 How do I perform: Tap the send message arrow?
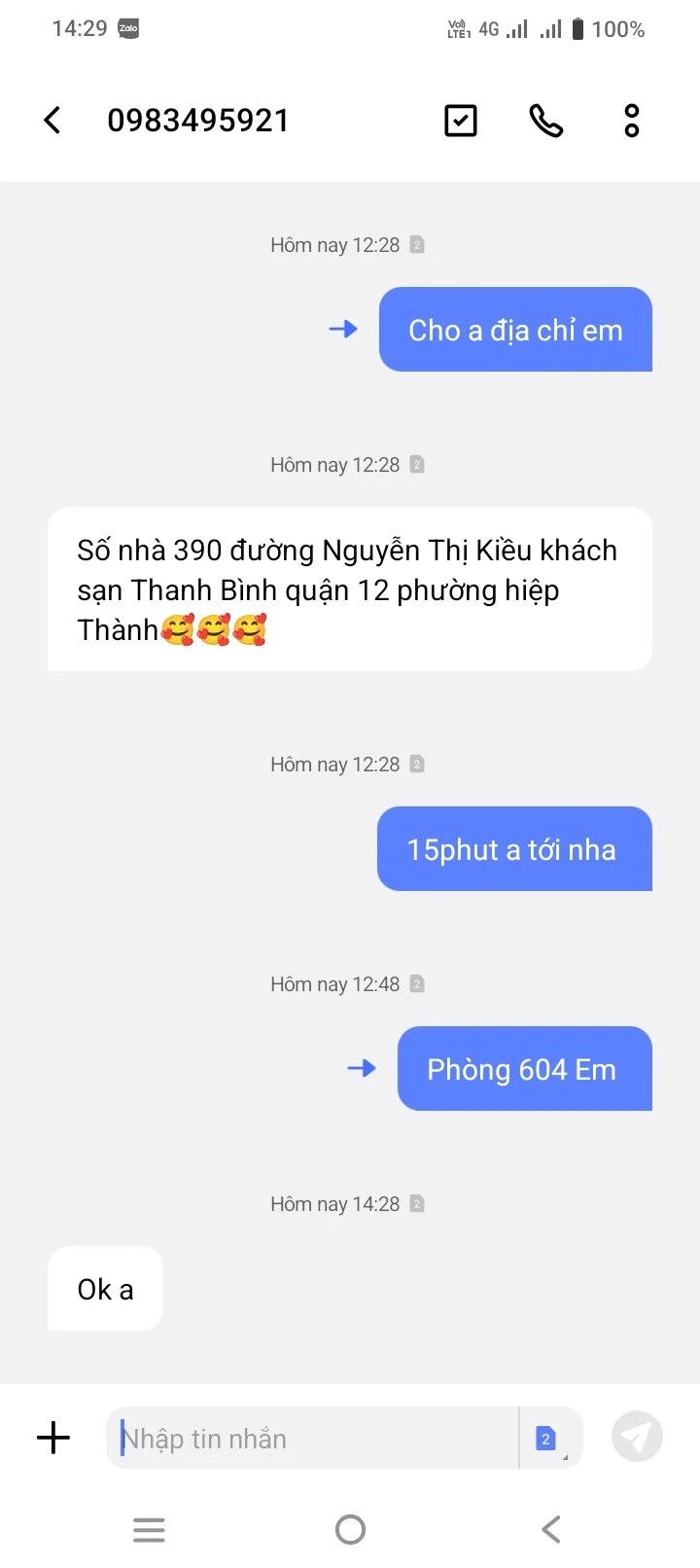(637, 1437)
